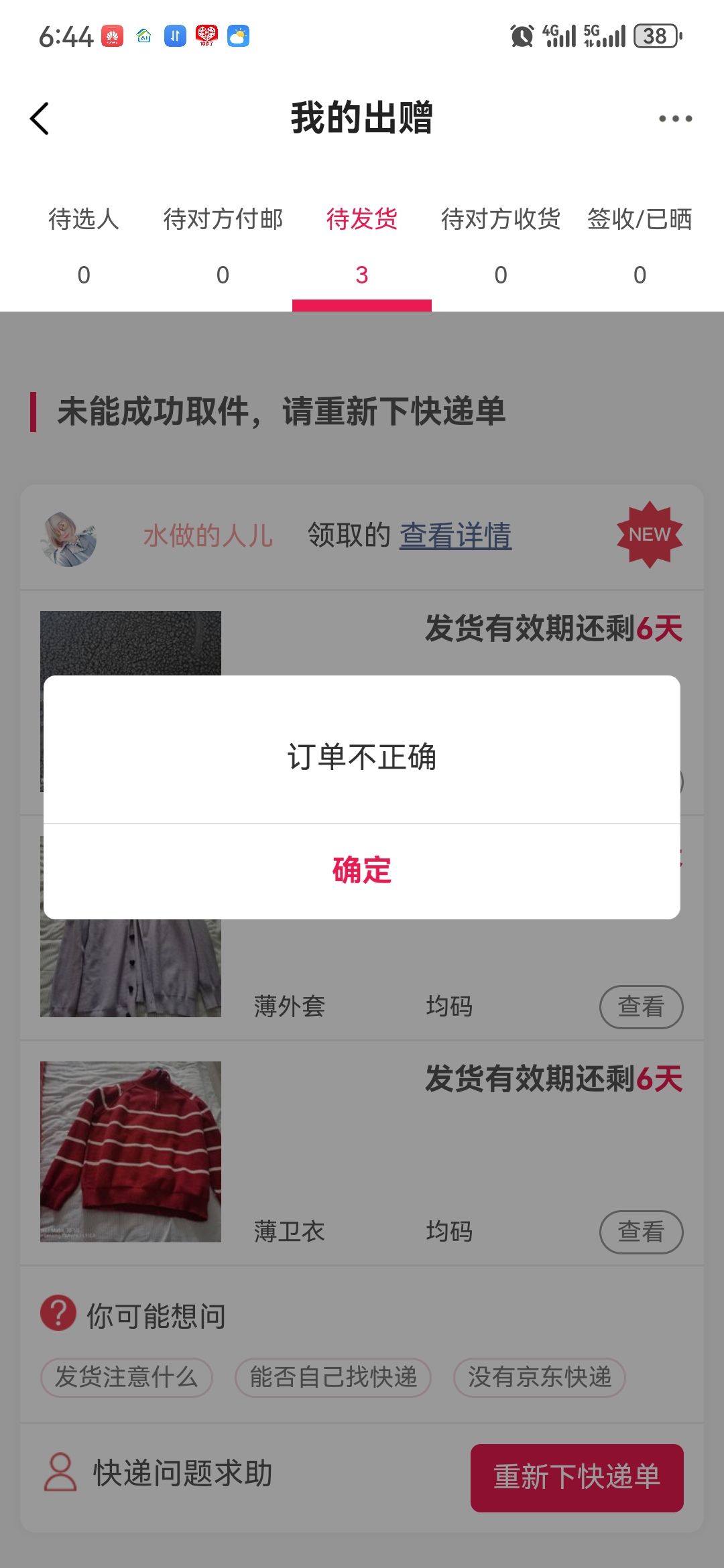The width and height of the screenshot is (724, 1568).
Task: Go back from 我的出赠 page
Action: pyautogui.click(x=40, y=119)
